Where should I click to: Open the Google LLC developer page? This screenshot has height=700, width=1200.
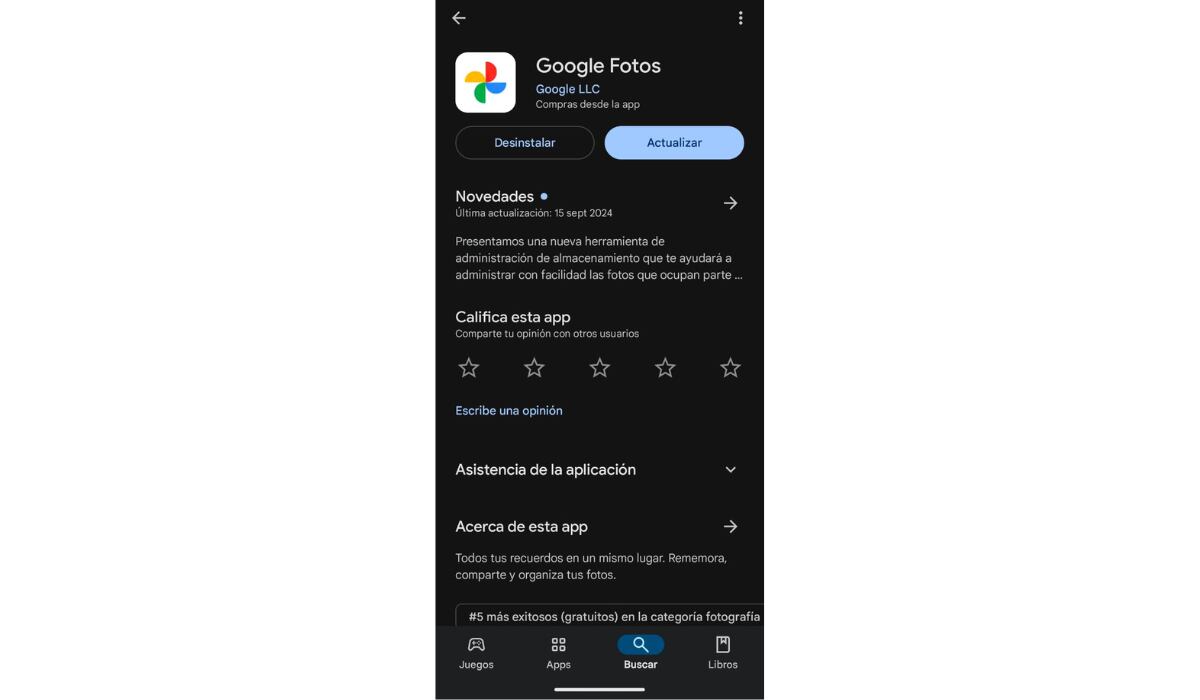click(567, 89)
